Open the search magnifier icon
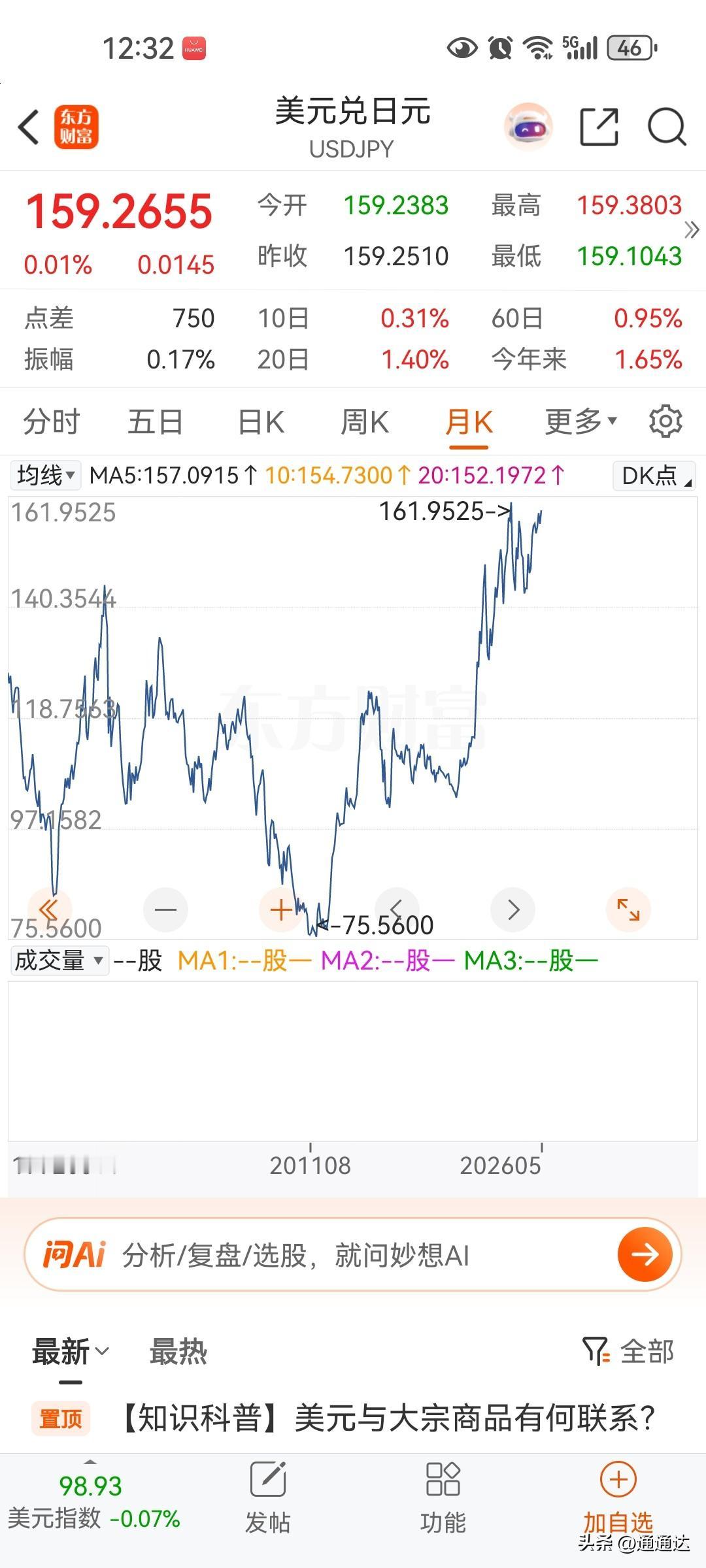706x1568 pixels. [667, 127]
